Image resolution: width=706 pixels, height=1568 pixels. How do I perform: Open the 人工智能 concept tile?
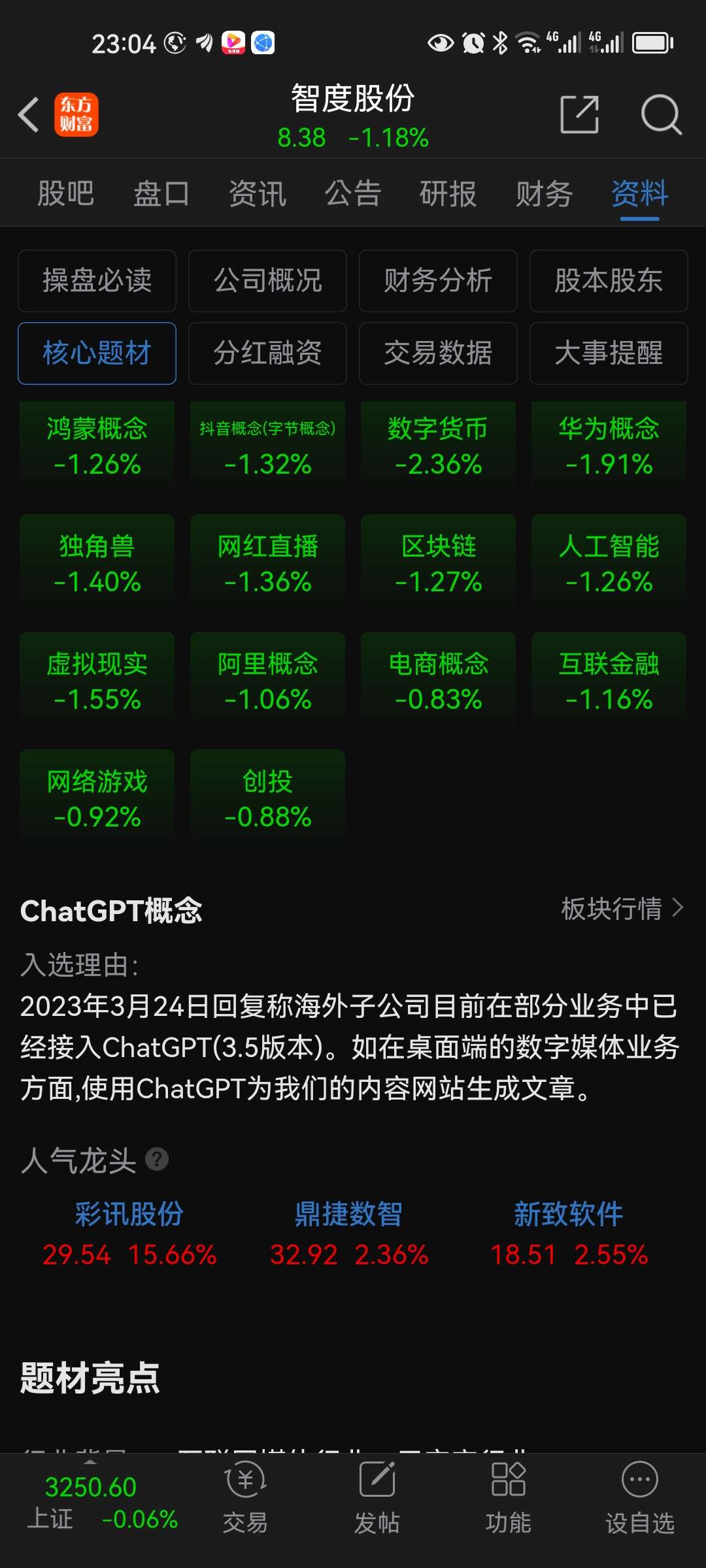pos(608,563)
